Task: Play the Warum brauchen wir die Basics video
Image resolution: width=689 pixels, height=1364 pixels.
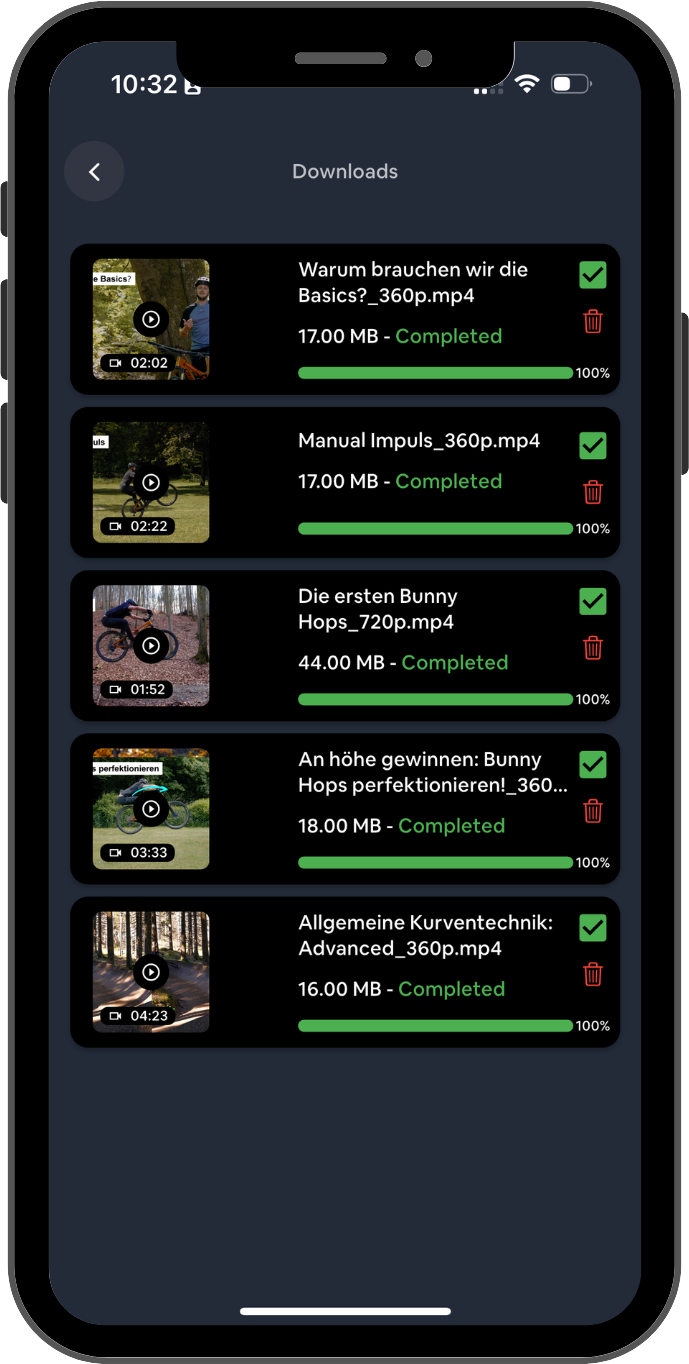Action: (151, 319)
